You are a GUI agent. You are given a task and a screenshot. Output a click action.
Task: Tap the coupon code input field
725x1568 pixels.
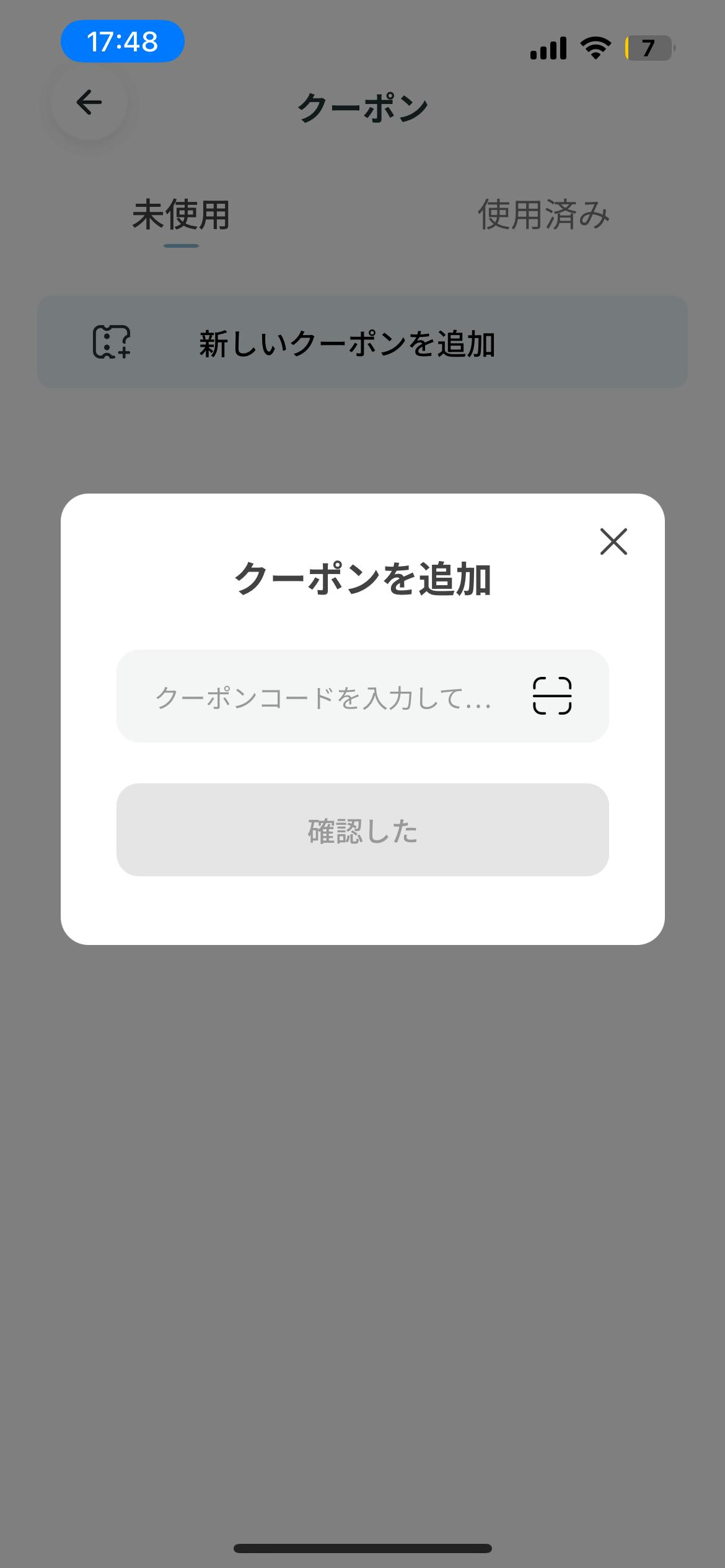pyautogui.click(x=322, y=697)
